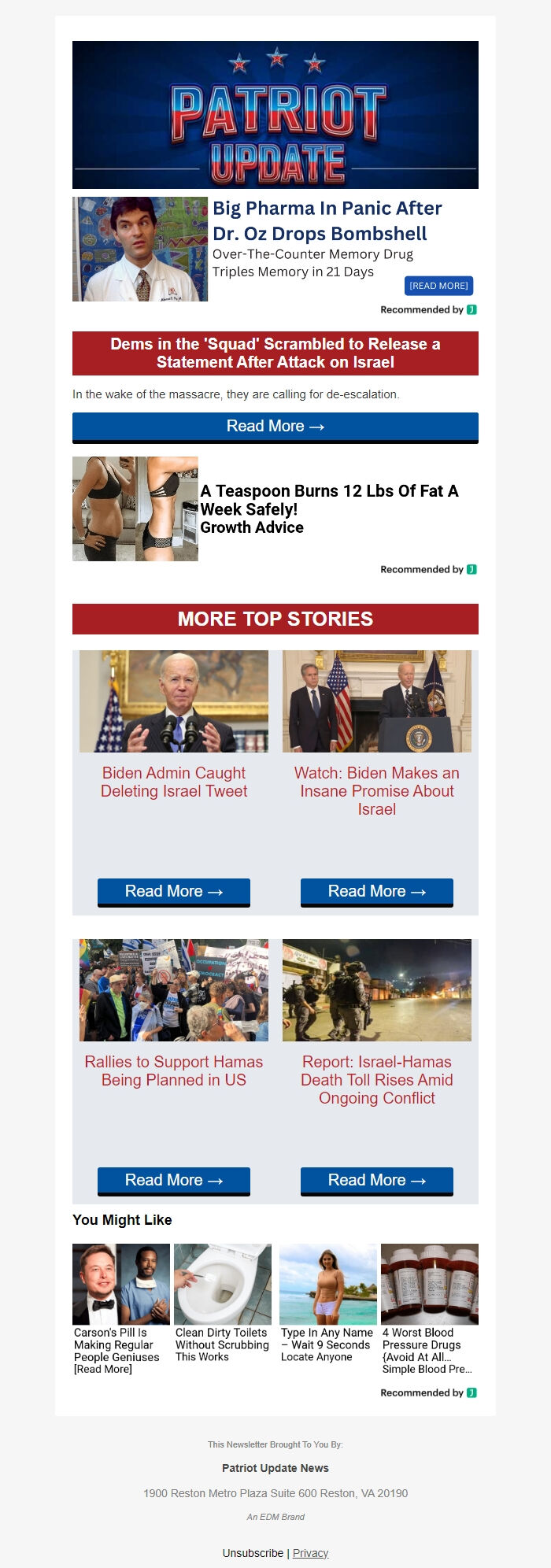
Task: Tap the Unsubscribe link
Action: coord(253,1553)
